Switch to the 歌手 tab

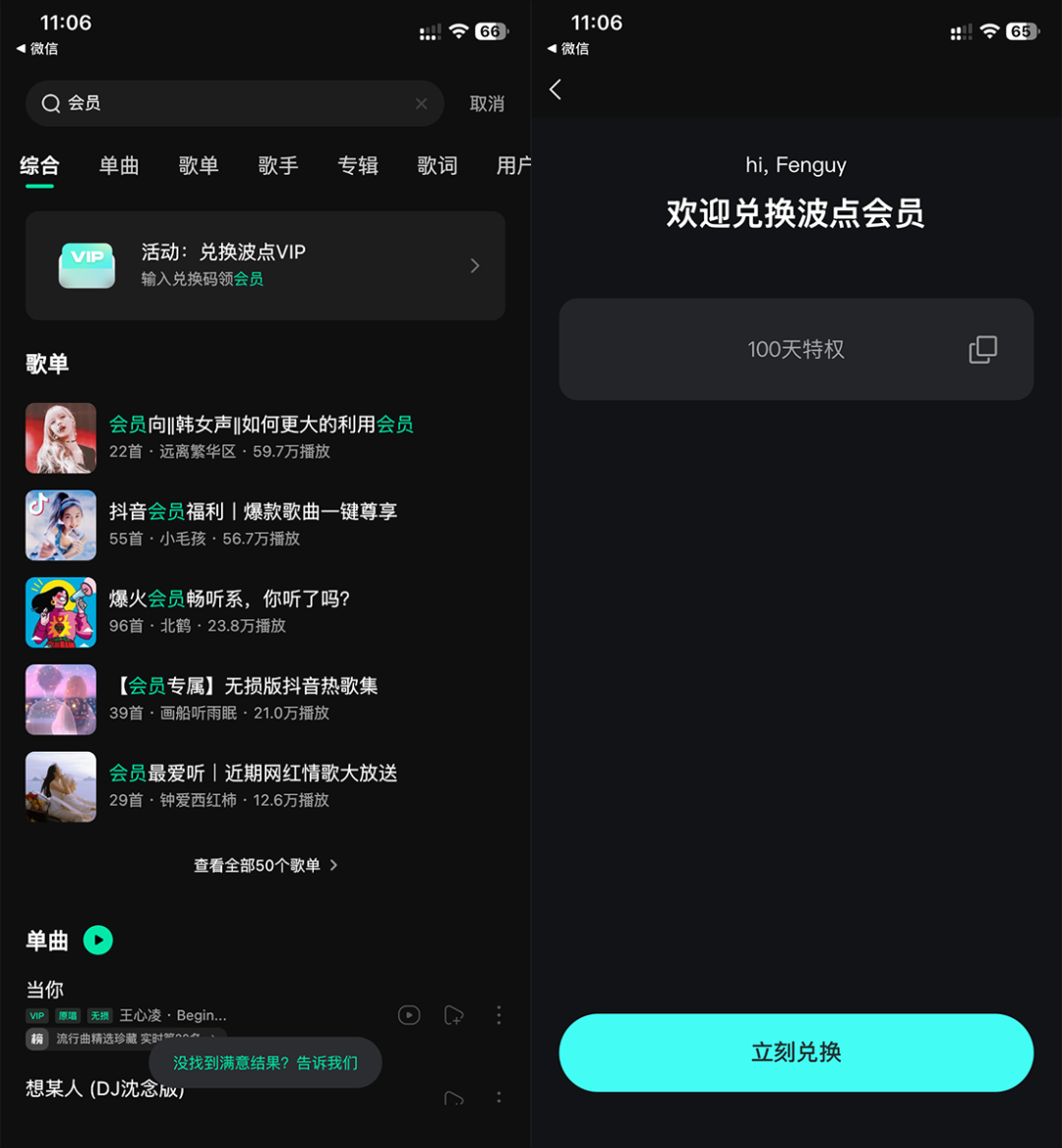(278, 166)
